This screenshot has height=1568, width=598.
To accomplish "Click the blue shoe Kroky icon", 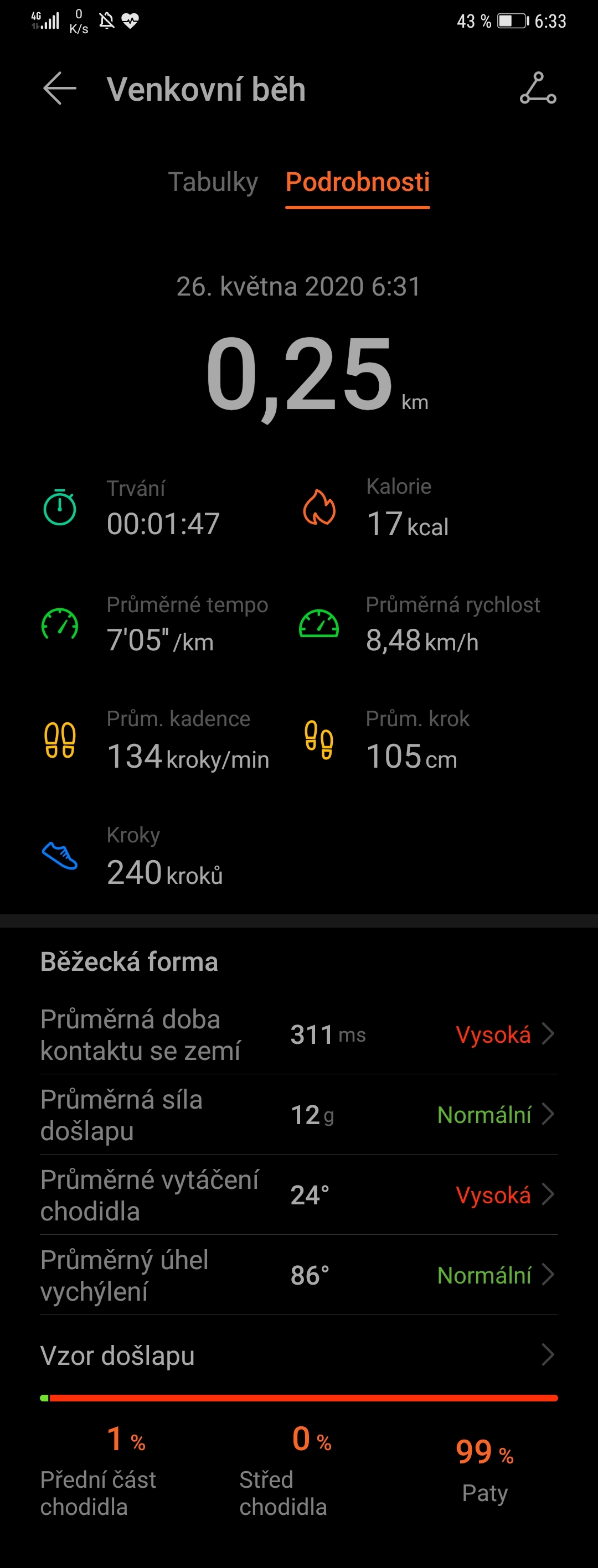I will [x=60, y=856].
